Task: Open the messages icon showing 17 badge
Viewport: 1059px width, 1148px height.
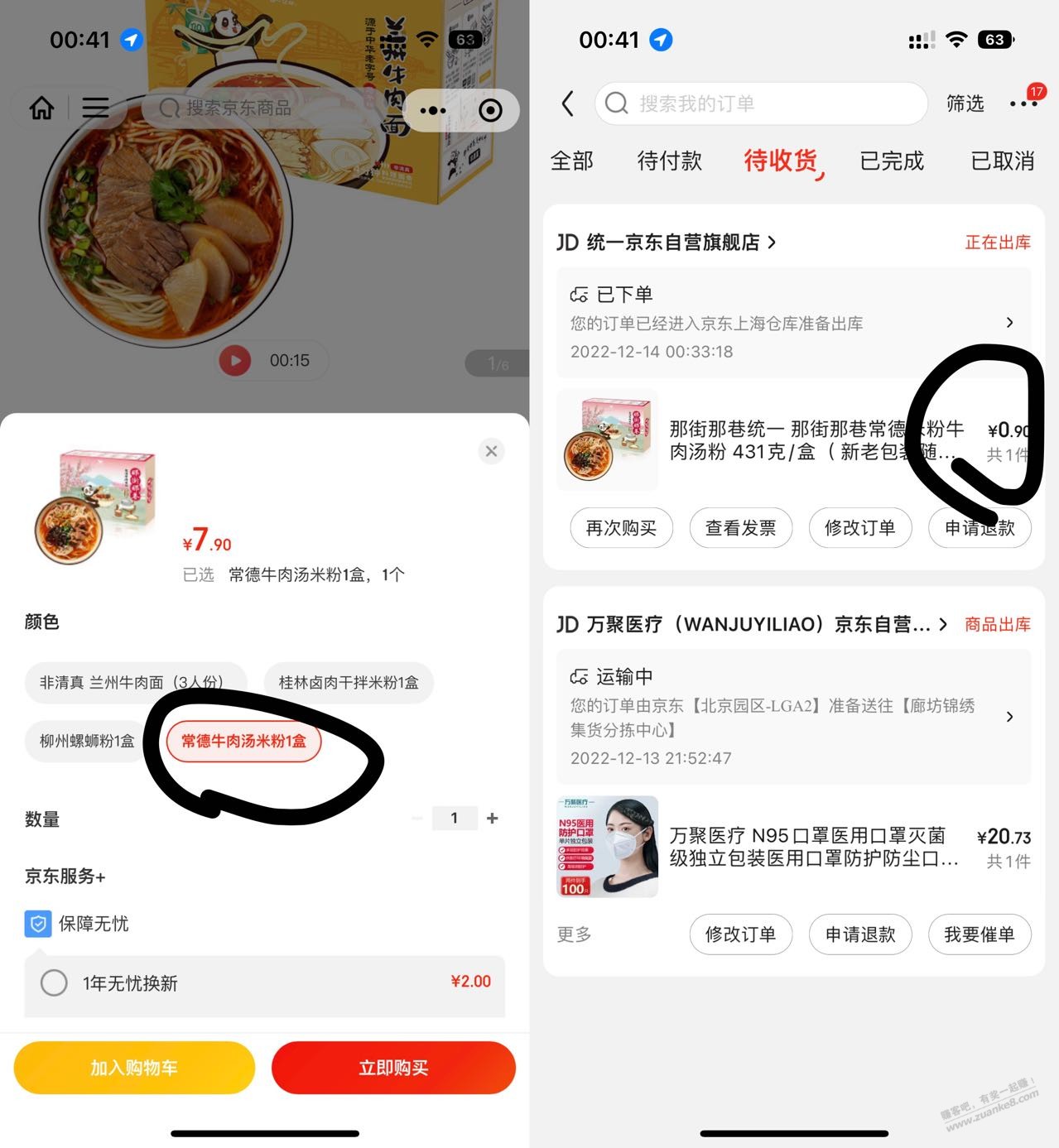Action: [1024, 104]
